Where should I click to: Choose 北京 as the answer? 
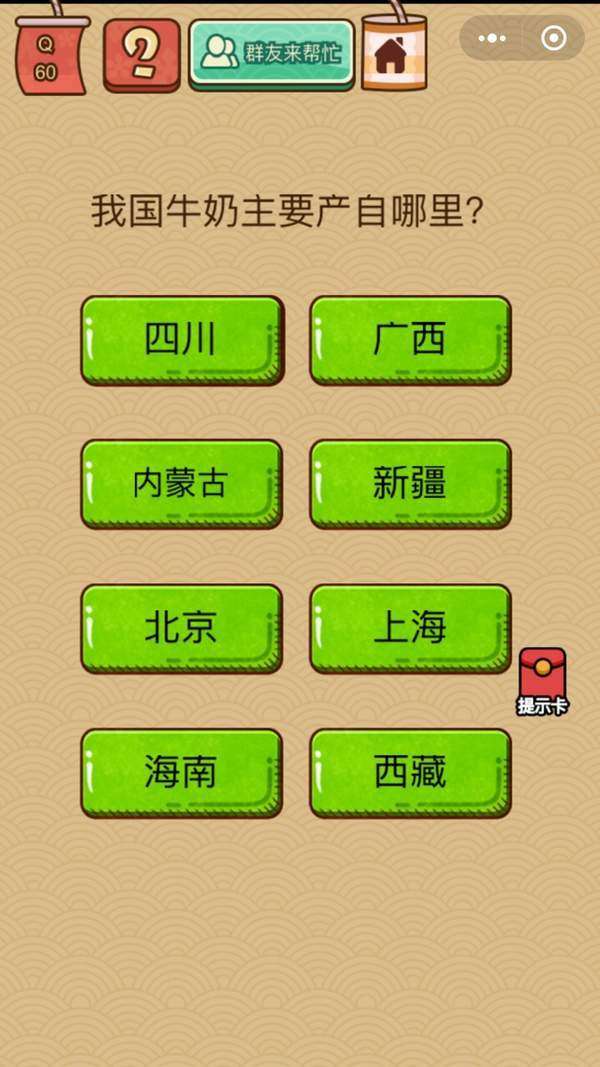tap(181, 628)
